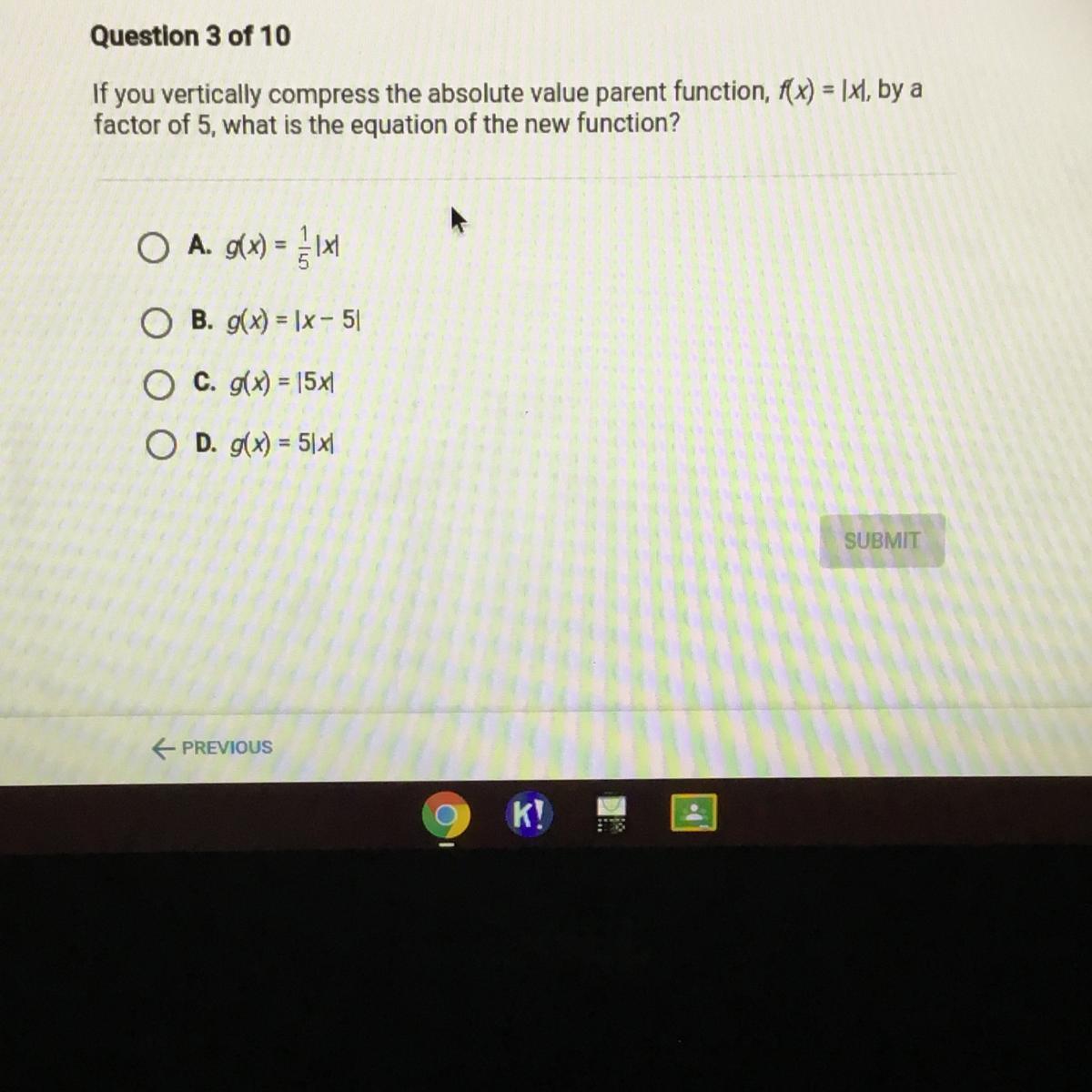Open Chrome from the shelf
The height and width of the screenshot is (1092, 1092).
click(445, 815)
